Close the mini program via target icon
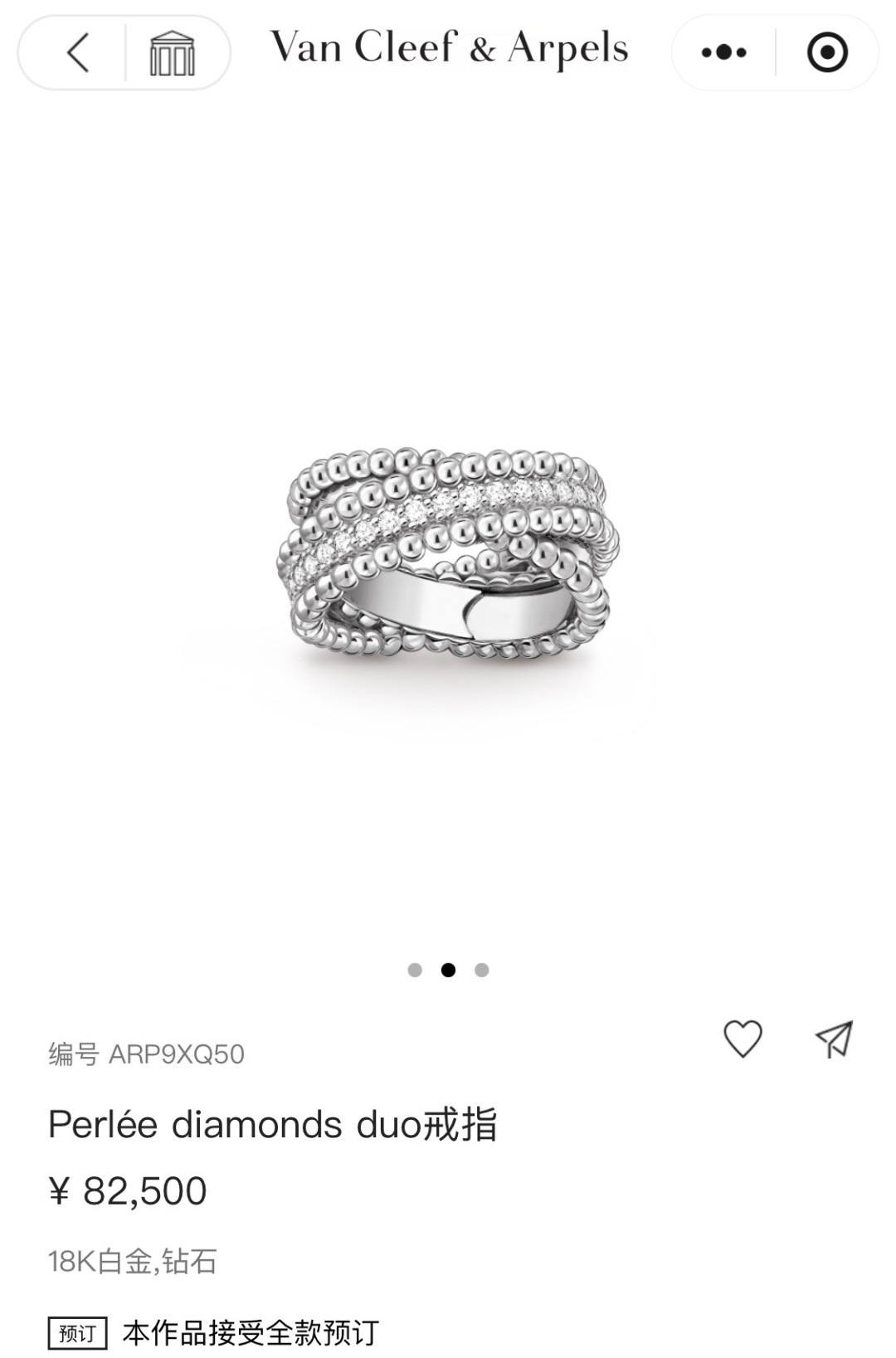This screenshot has height=1358, width=896. [826, 52]
